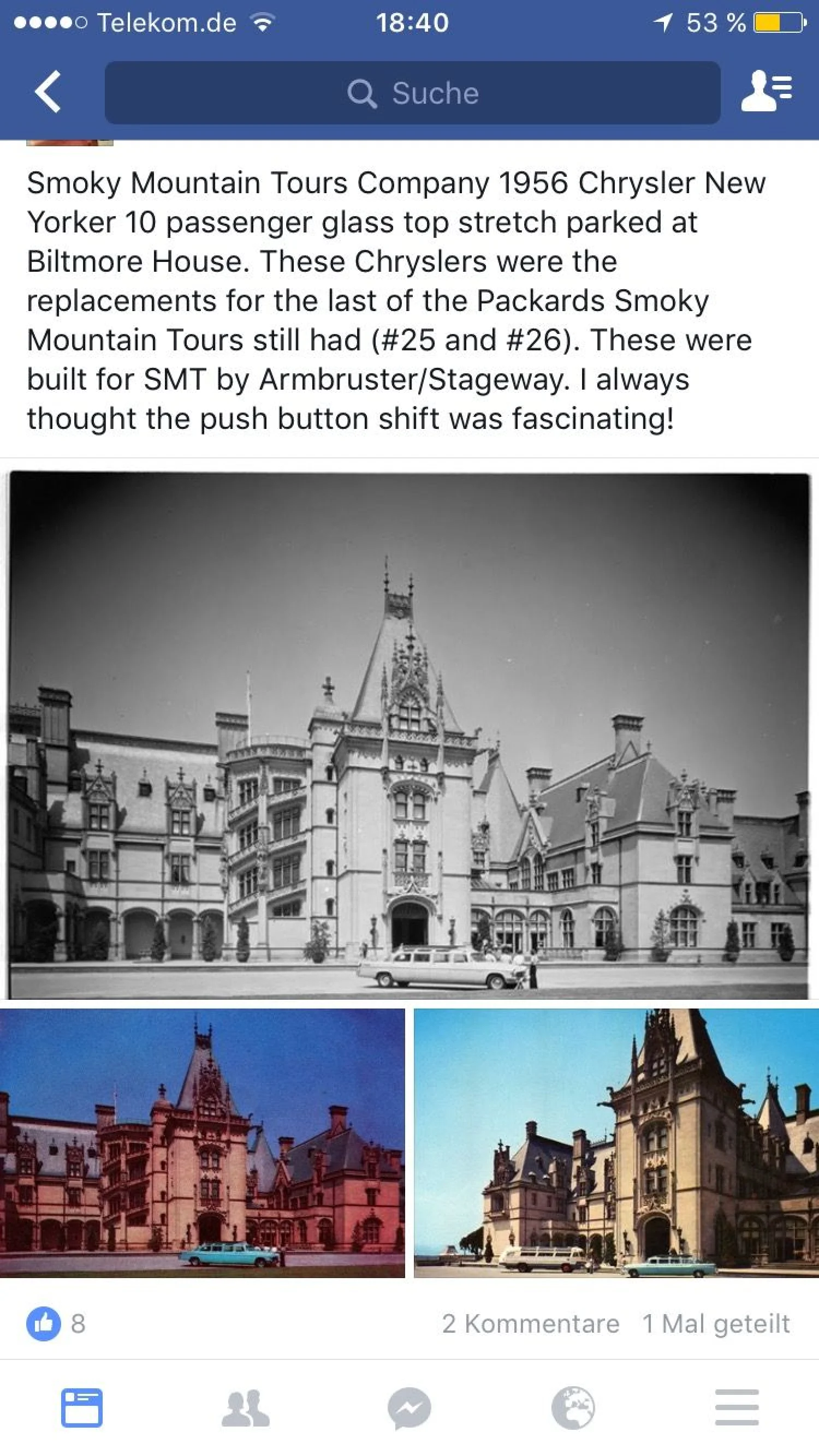819x1456 pixels.
Task: View the color photo showing two parked cars
Action: (616, 1143)
